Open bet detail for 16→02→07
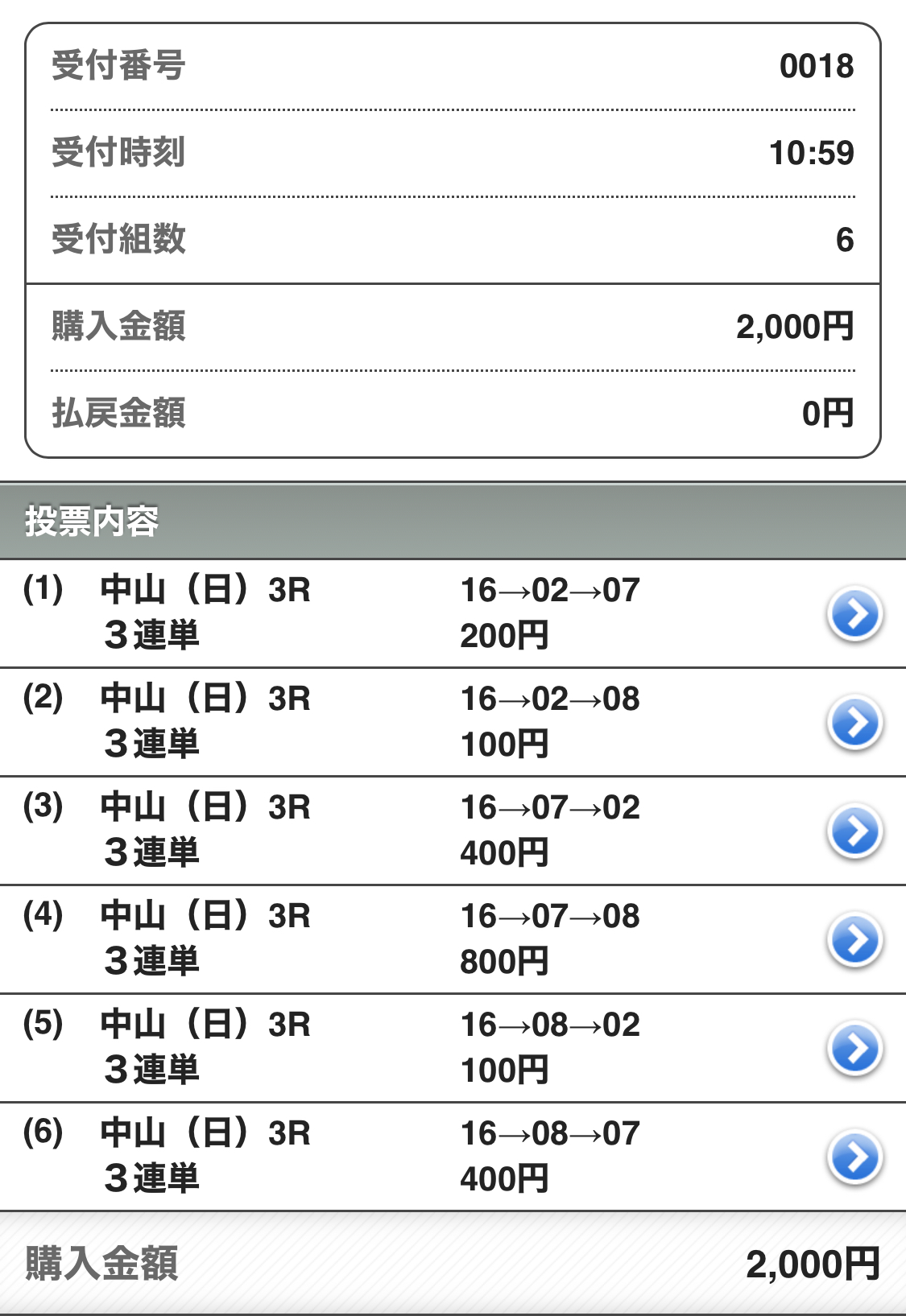 [854, 614]
